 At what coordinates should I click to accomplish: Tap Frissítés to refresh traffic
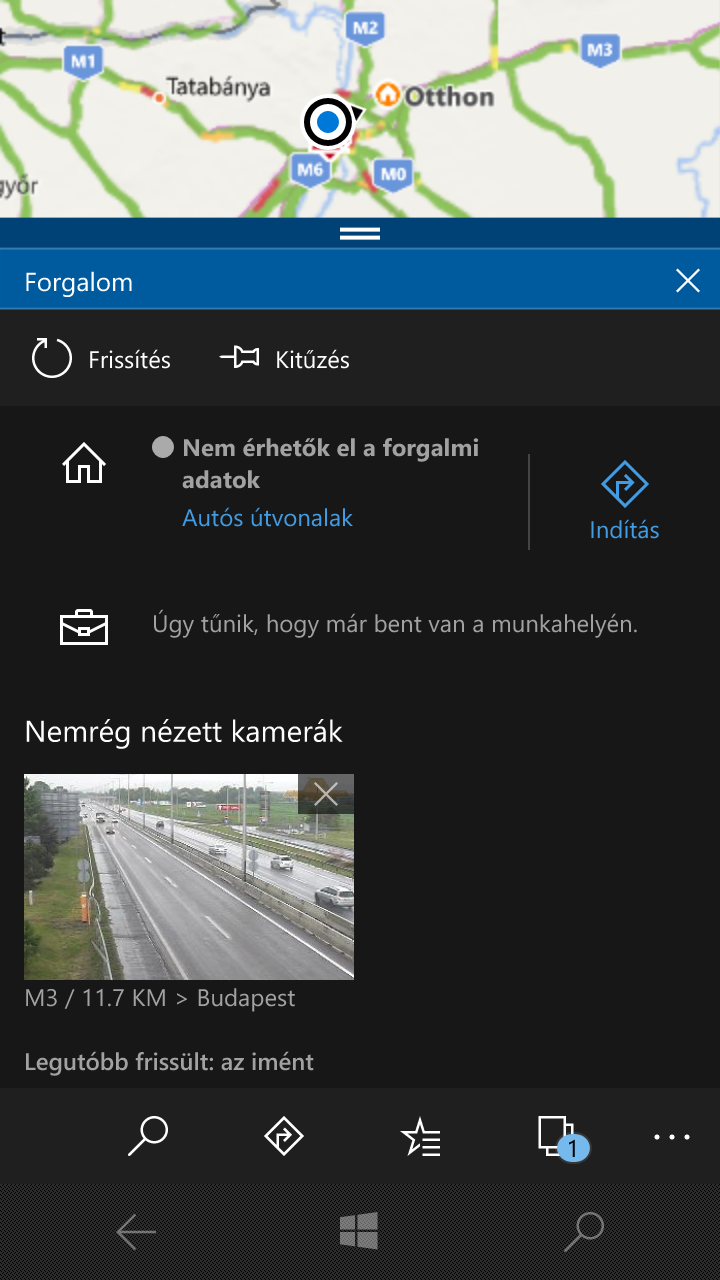[x=102, y=359]
